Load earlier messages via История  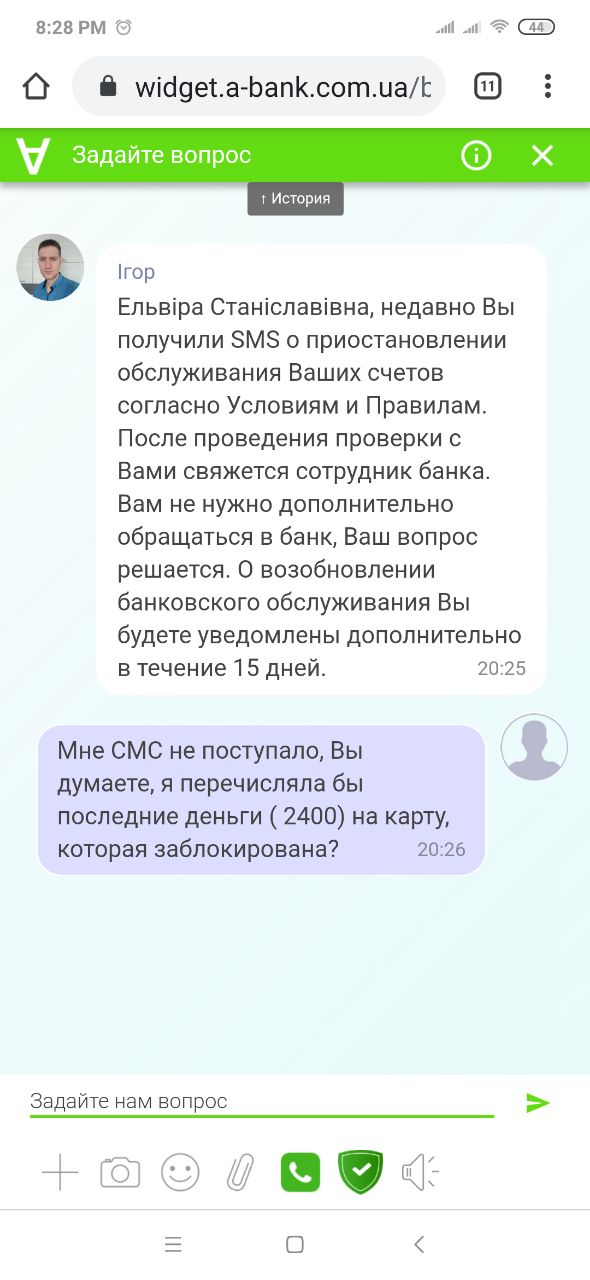click(x=295, y=198)
